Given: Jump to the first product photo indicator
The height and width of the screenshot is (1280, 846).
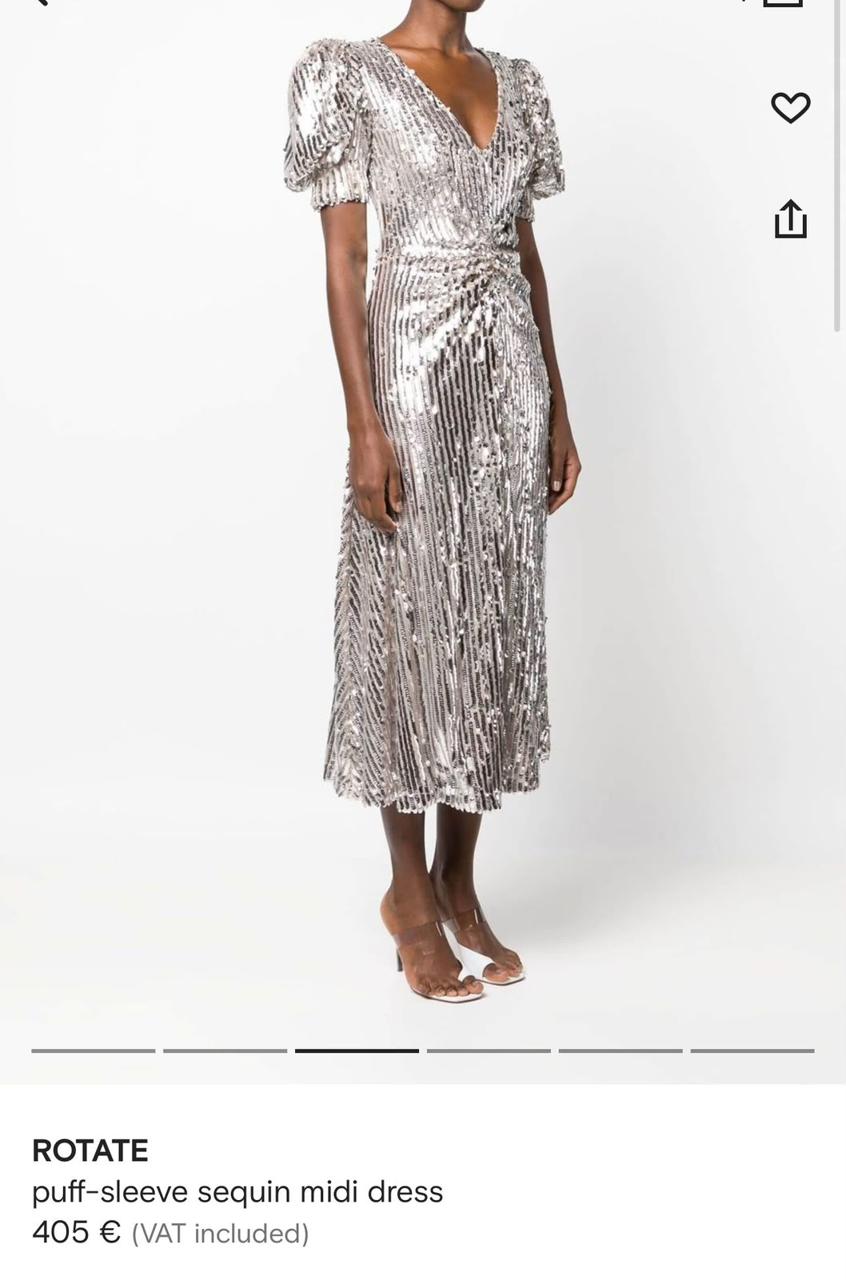Looking at the screenshot, I should [93, 1050].
